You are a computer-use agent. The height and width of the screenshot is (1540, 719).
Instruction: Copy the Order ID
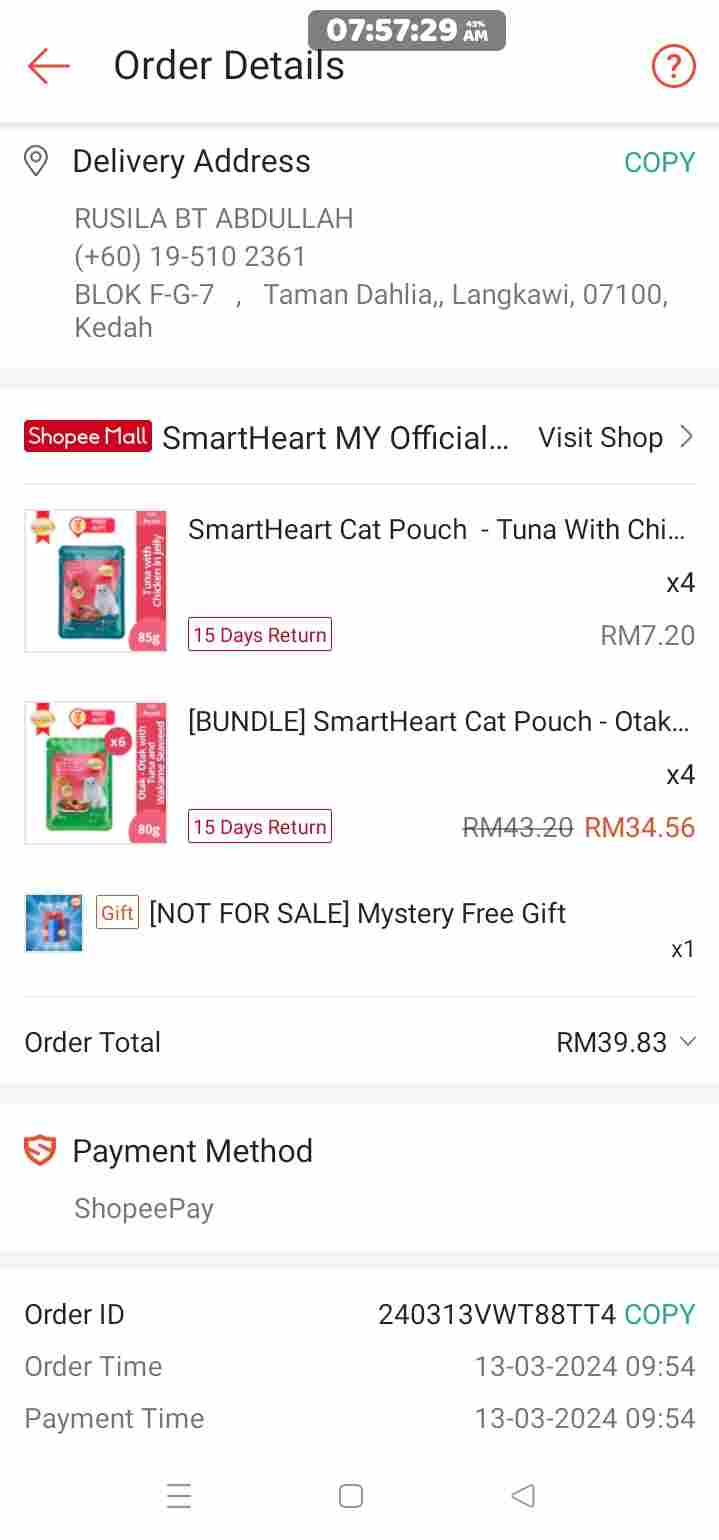coord(659,1314)
